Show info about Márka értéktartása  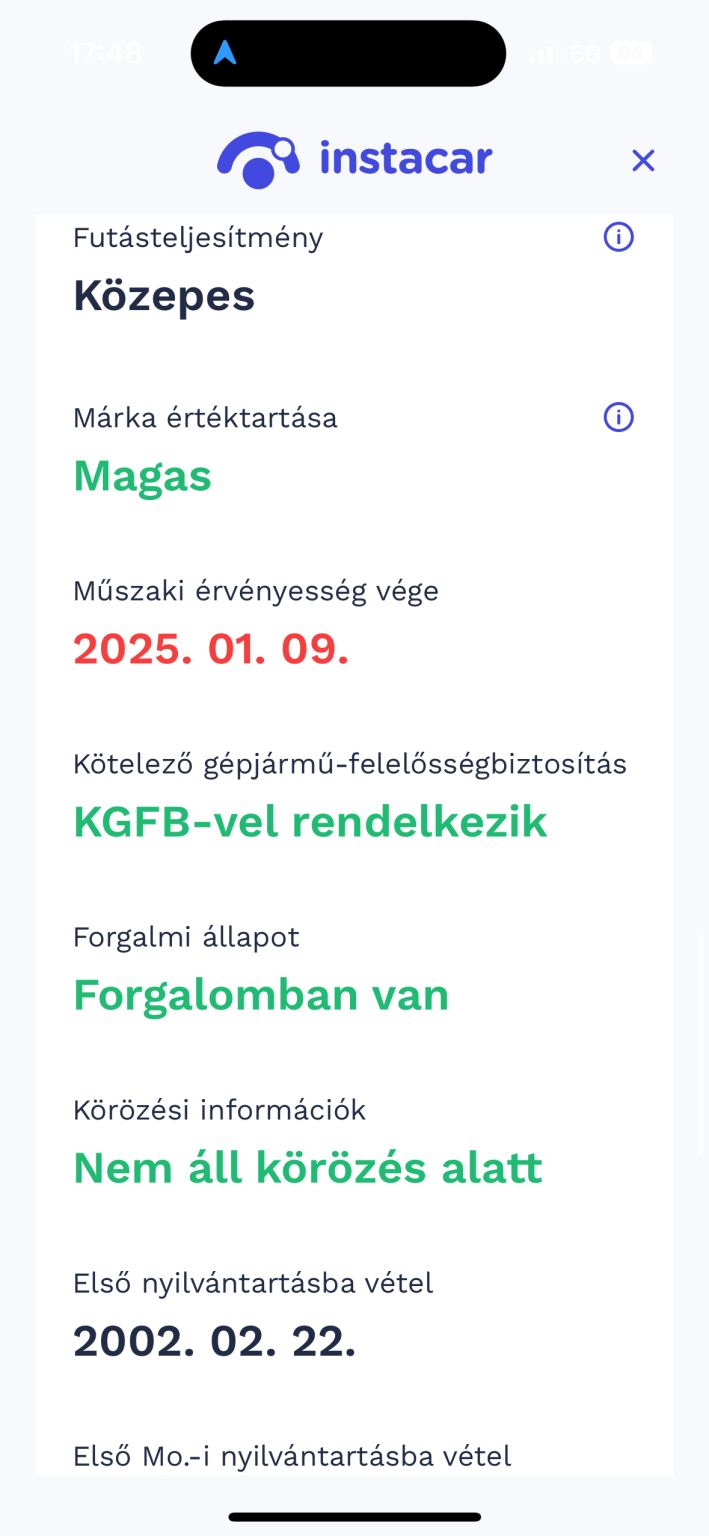[619, 417]
